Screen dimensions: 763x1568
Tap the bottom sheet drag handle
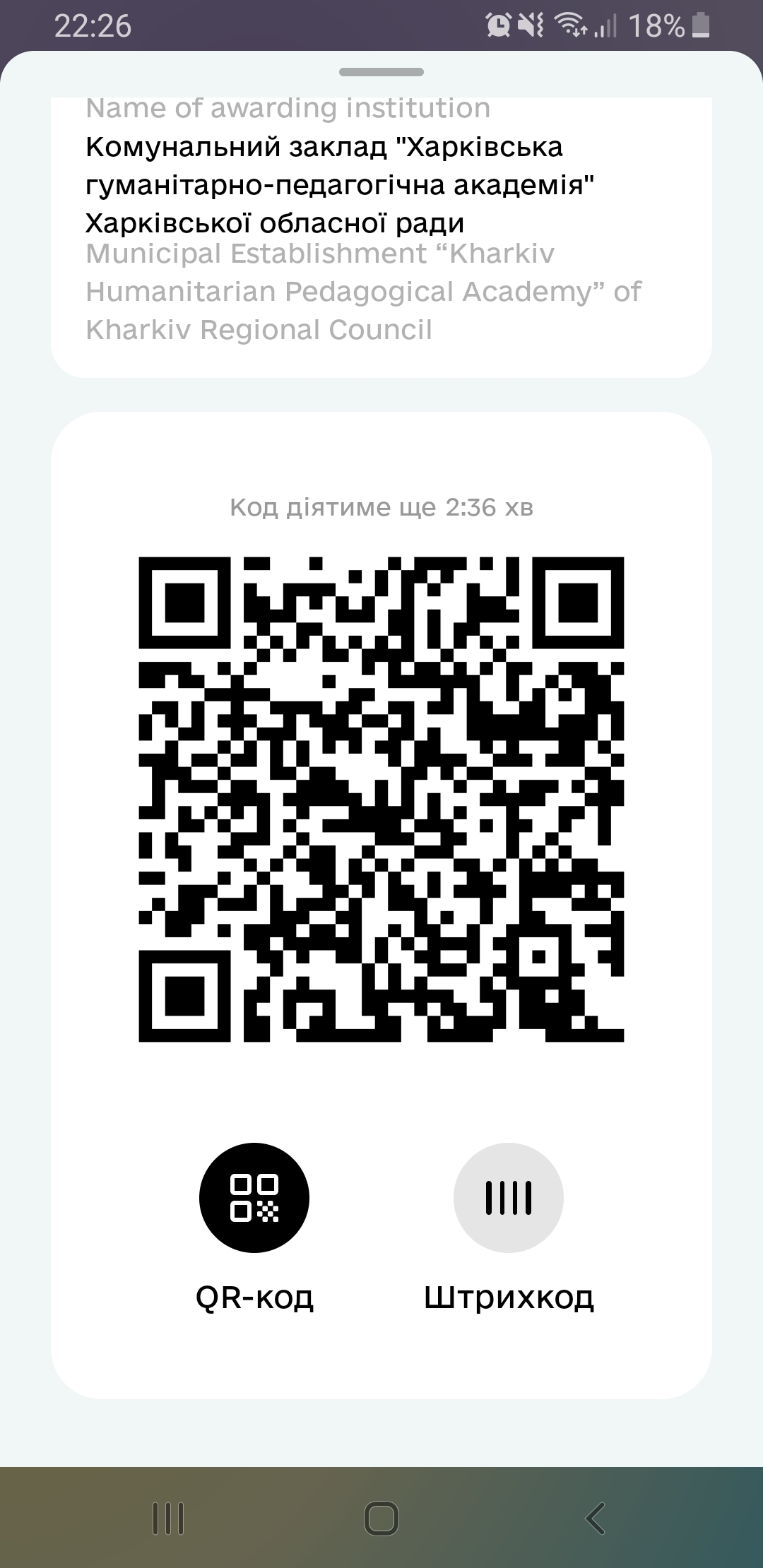tap(381, 72)
